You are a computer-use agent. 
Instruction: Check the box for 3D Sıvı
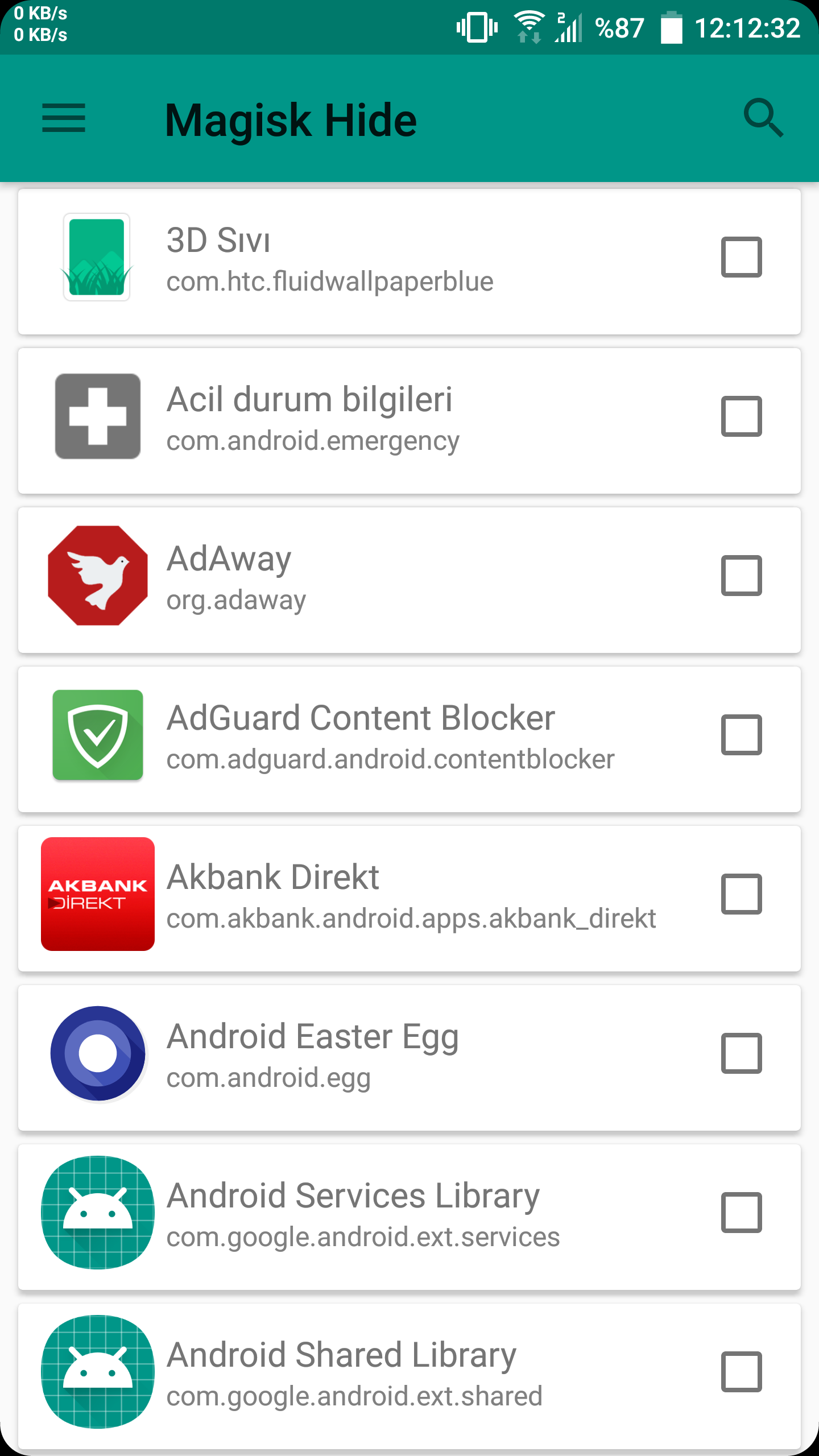point(741,257)
